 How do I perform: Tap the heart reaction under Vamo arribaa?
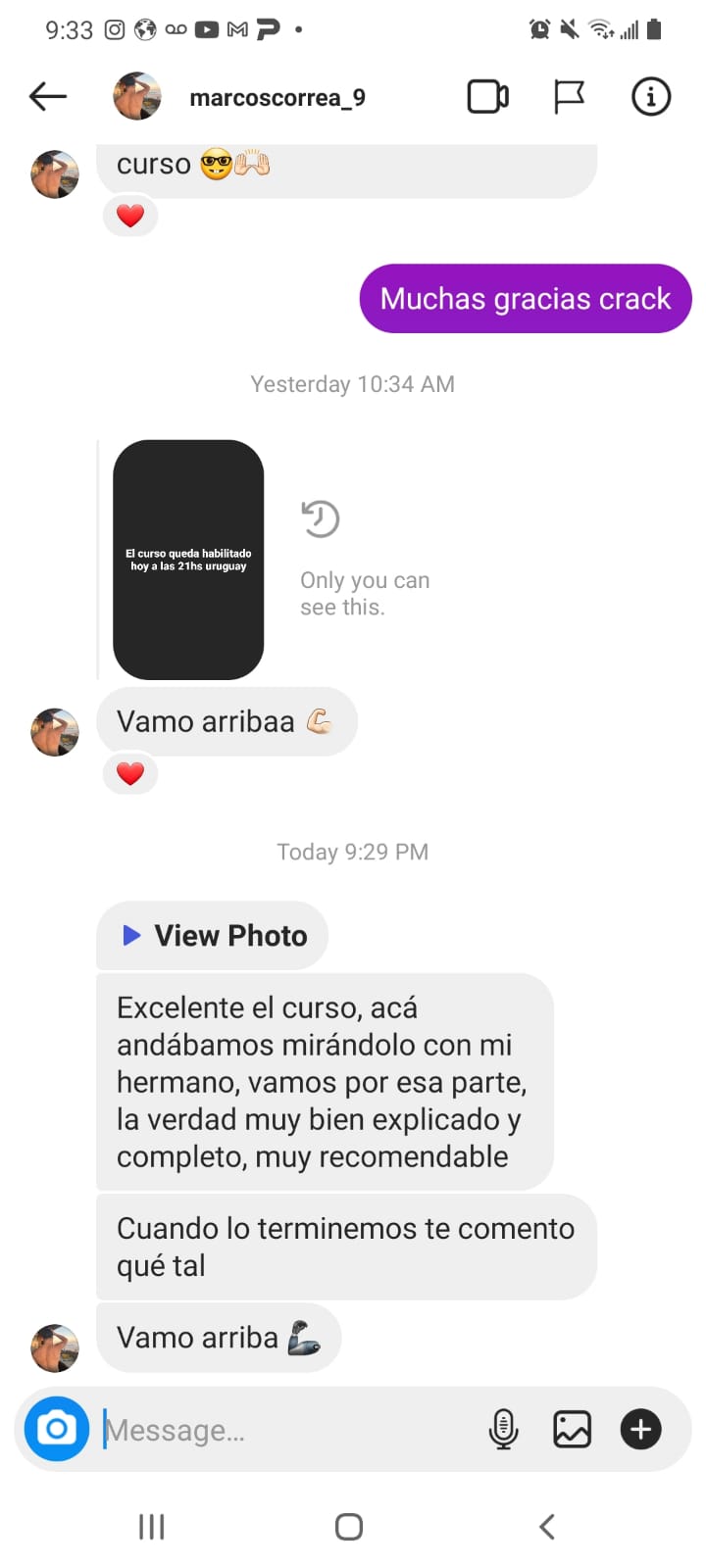pos(130,774)
